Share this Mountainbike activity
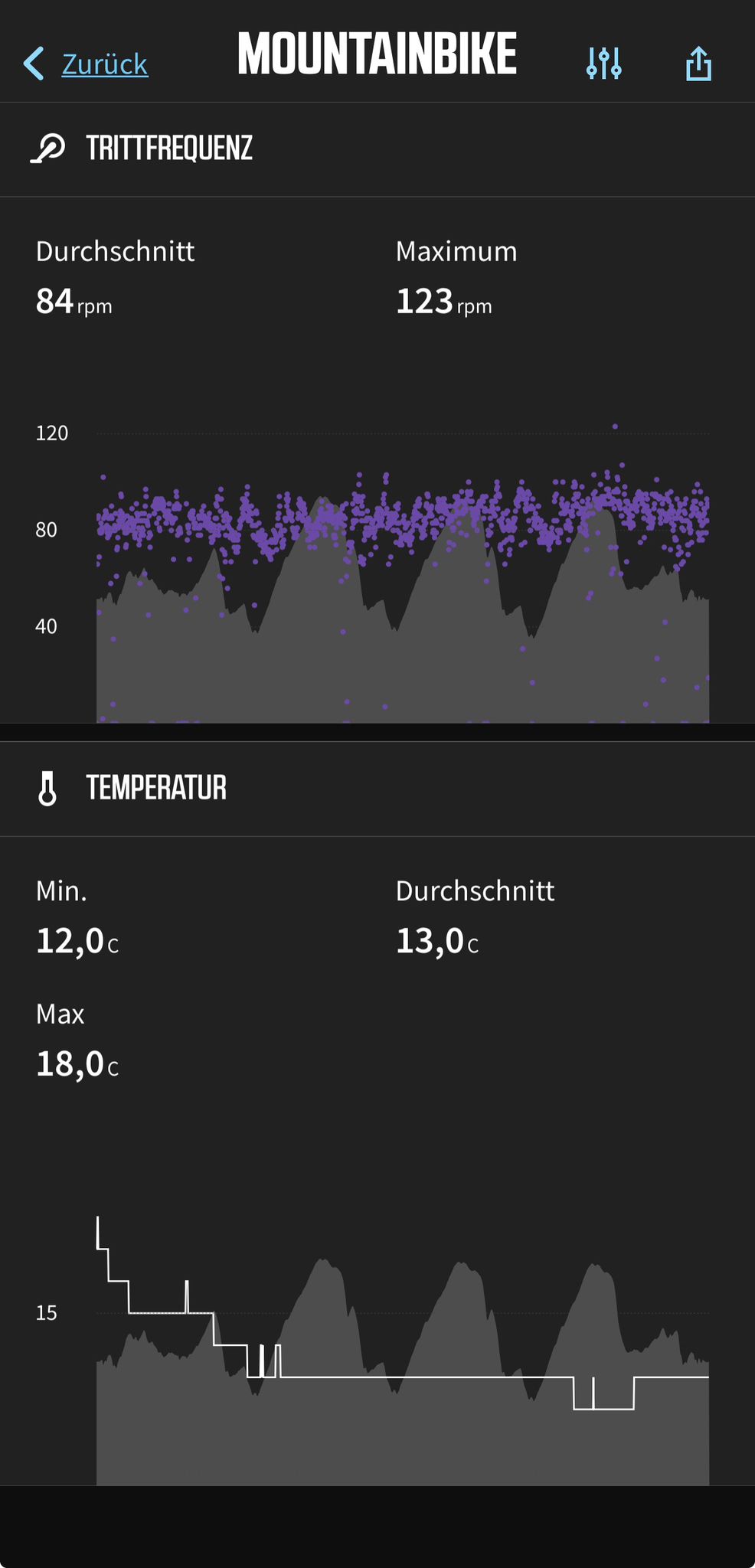This screenshot has width=755, height=1568. 698,64
